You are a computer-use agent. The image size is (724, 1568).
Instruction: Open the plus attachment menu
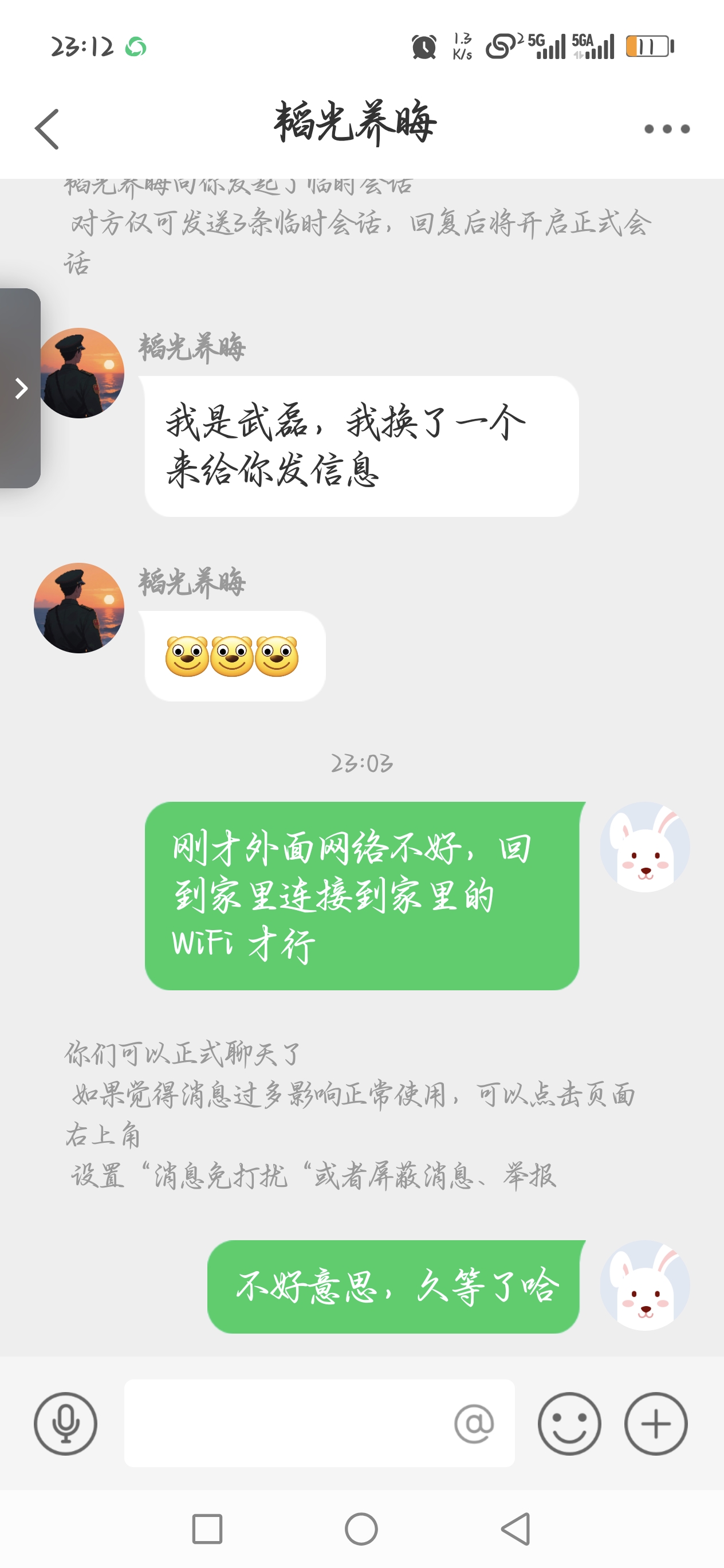(x=656, y=1423)
